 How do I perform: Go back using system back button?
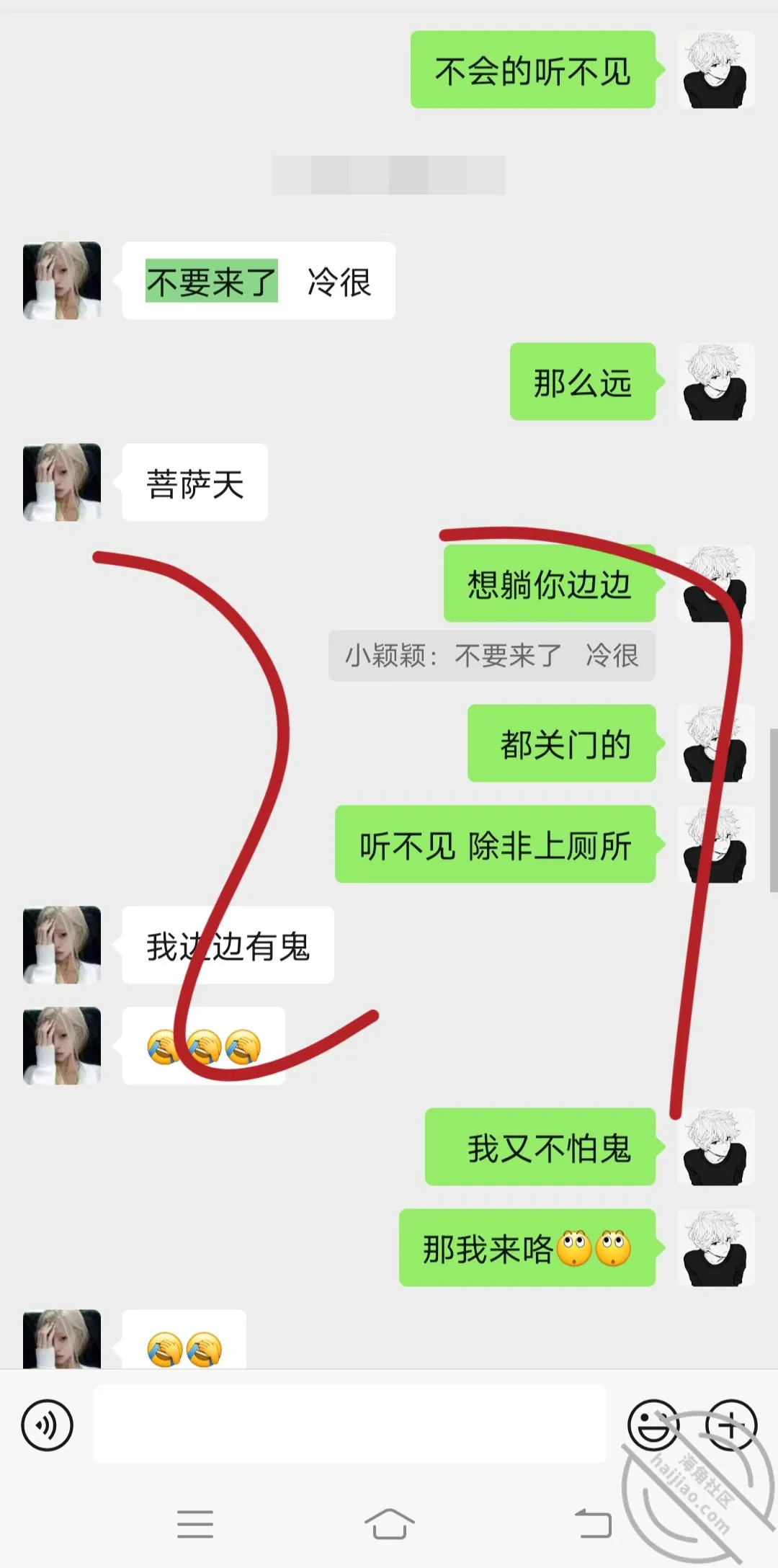click(x=593, y=1523)
